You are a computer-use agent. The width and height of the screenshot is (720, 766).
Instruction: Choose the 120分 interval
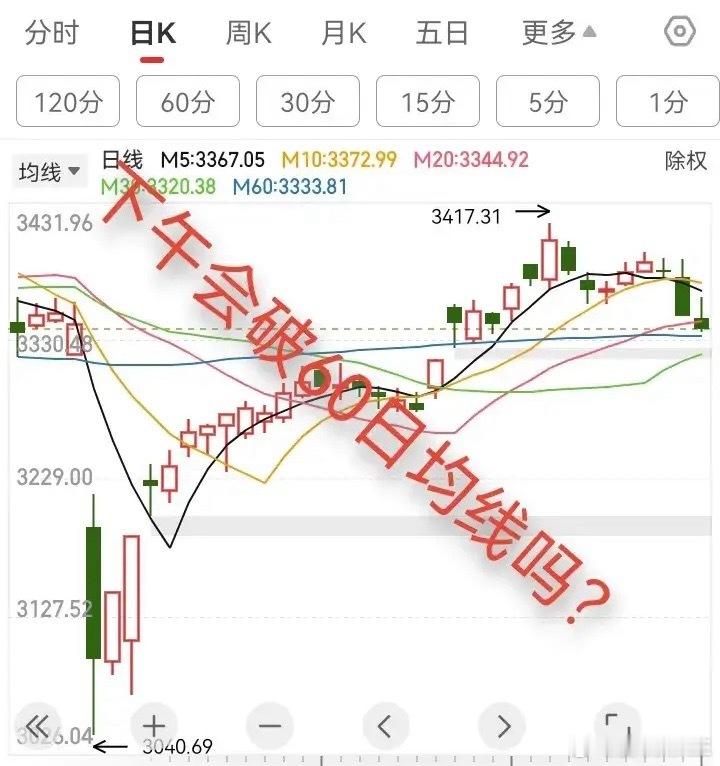[68, 101]
